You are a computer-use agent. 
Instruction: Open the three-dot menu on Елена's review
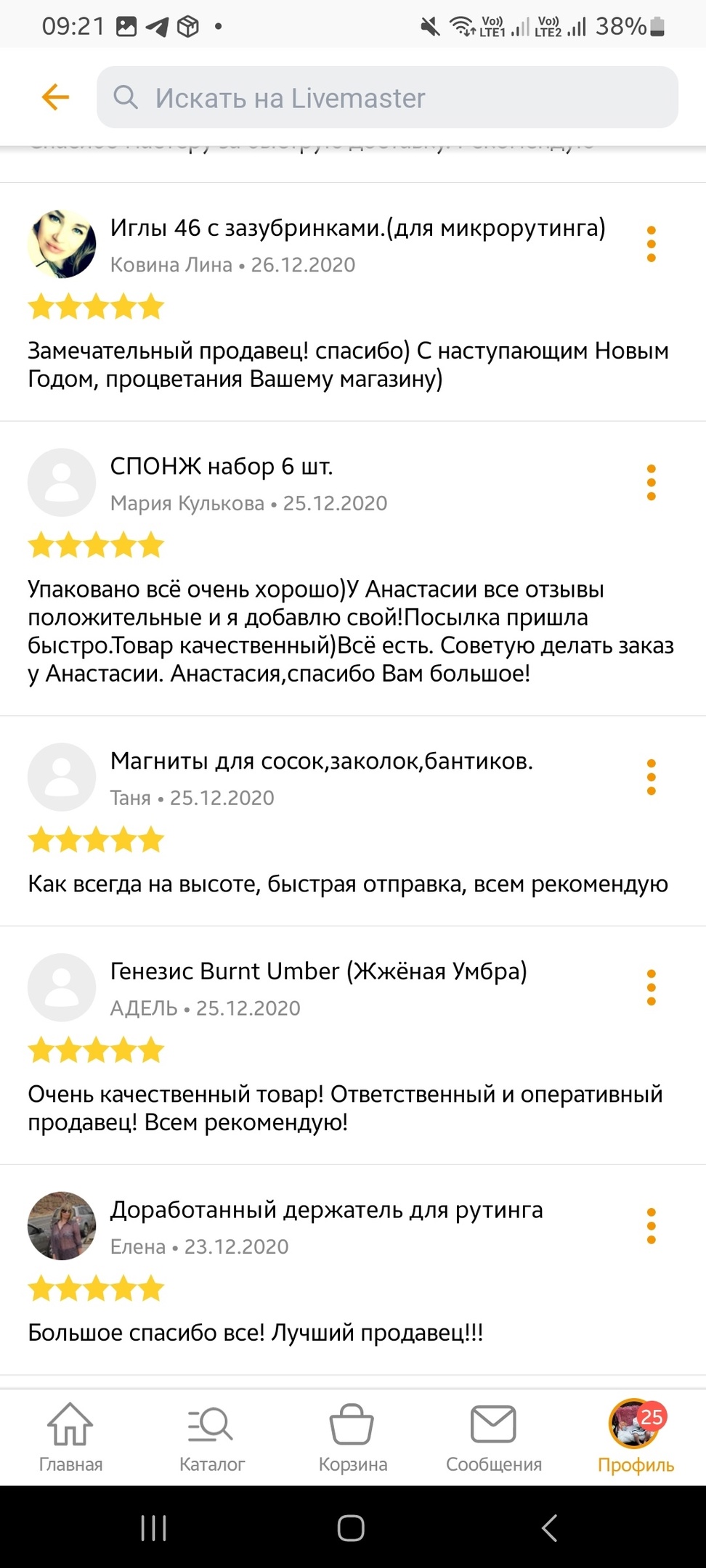tap(651, 1225)
